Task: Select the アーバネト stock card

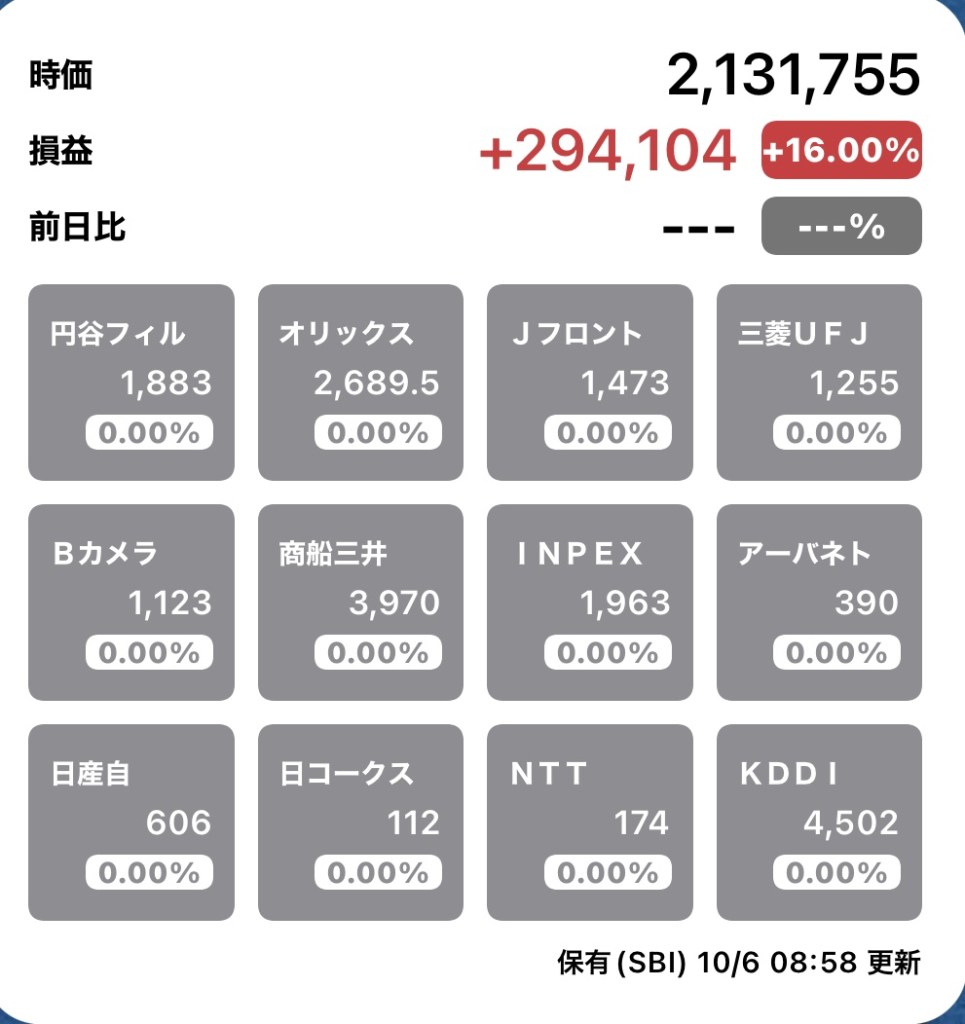Action: [819, 602]
